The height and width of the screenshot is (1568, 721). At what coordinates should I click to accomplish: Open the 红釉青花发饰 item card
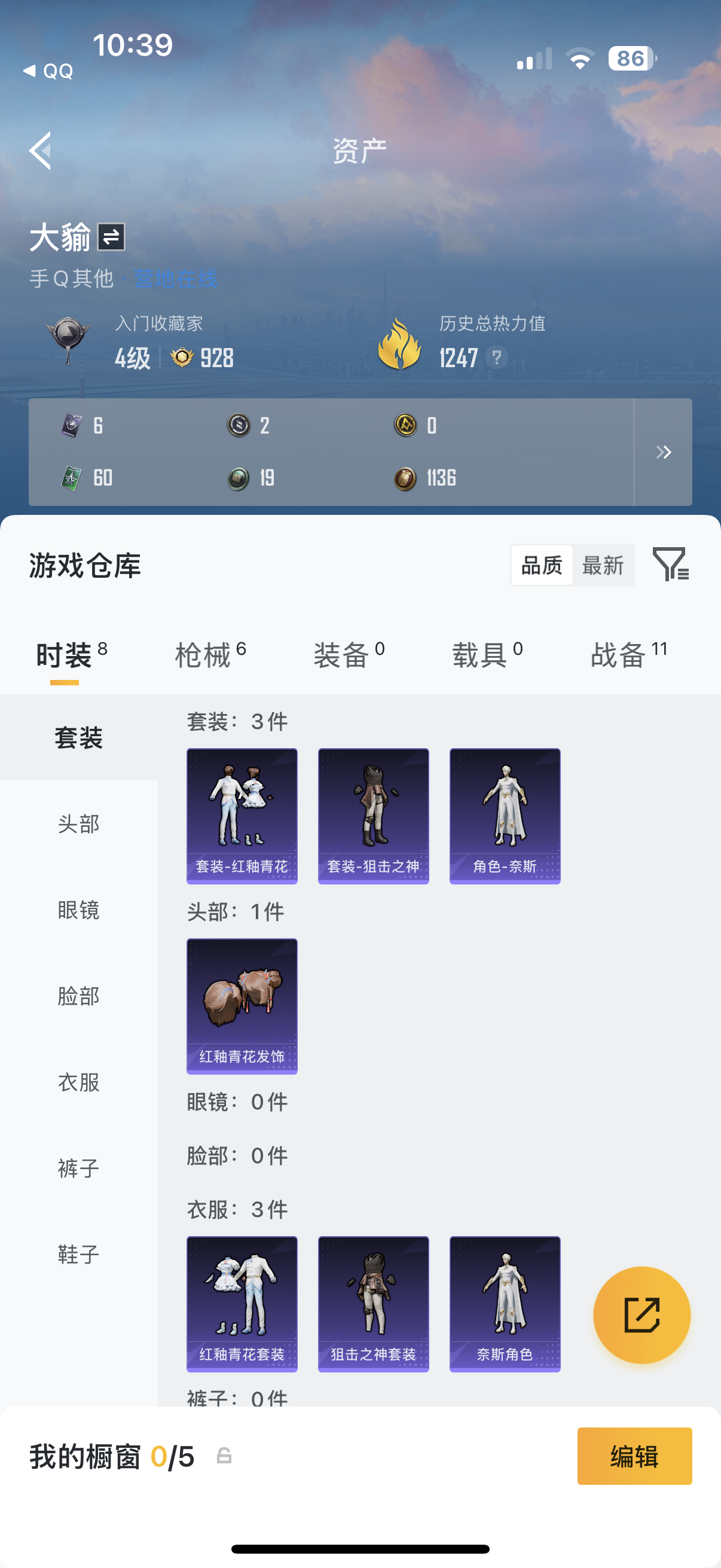242,1006
